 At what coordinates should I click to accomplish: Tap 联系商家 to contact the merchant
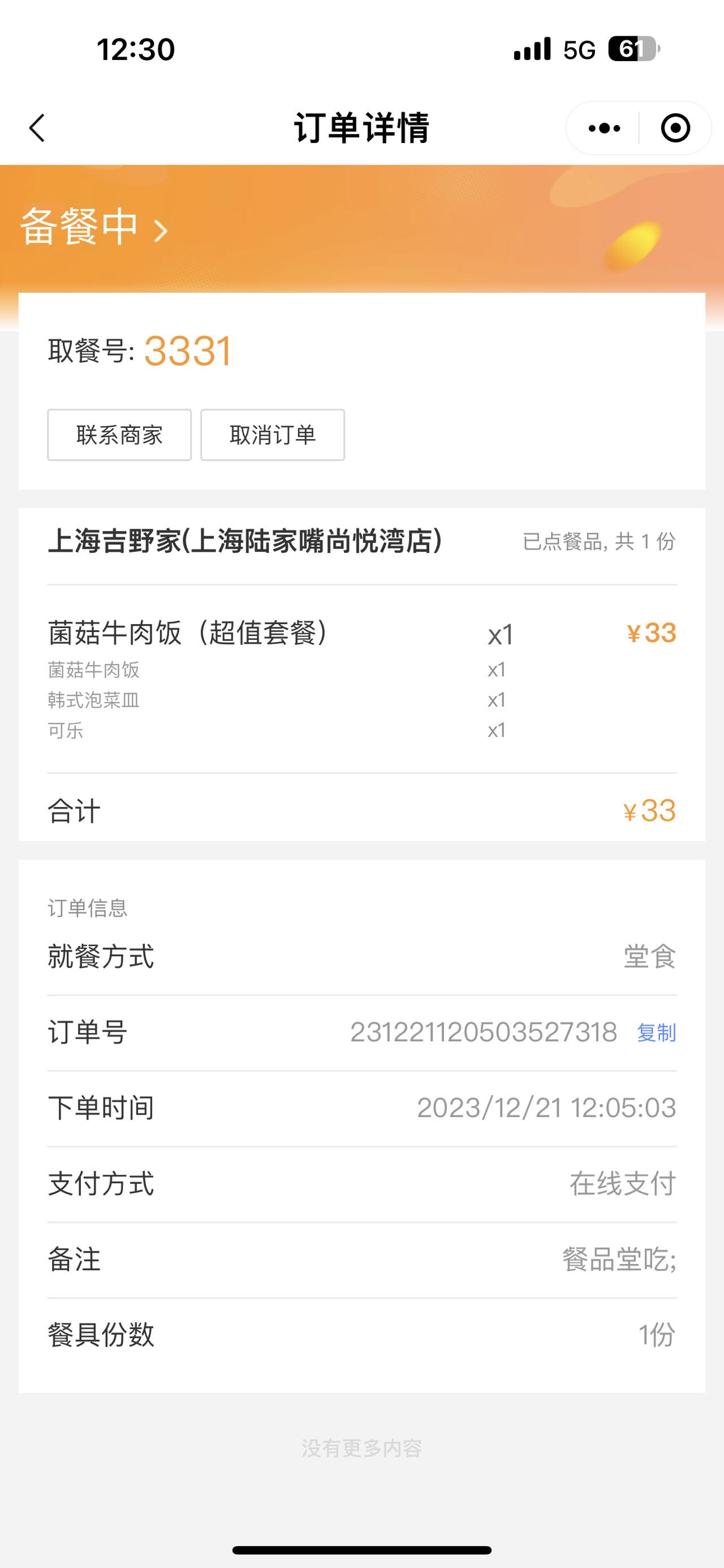[119, 435]
